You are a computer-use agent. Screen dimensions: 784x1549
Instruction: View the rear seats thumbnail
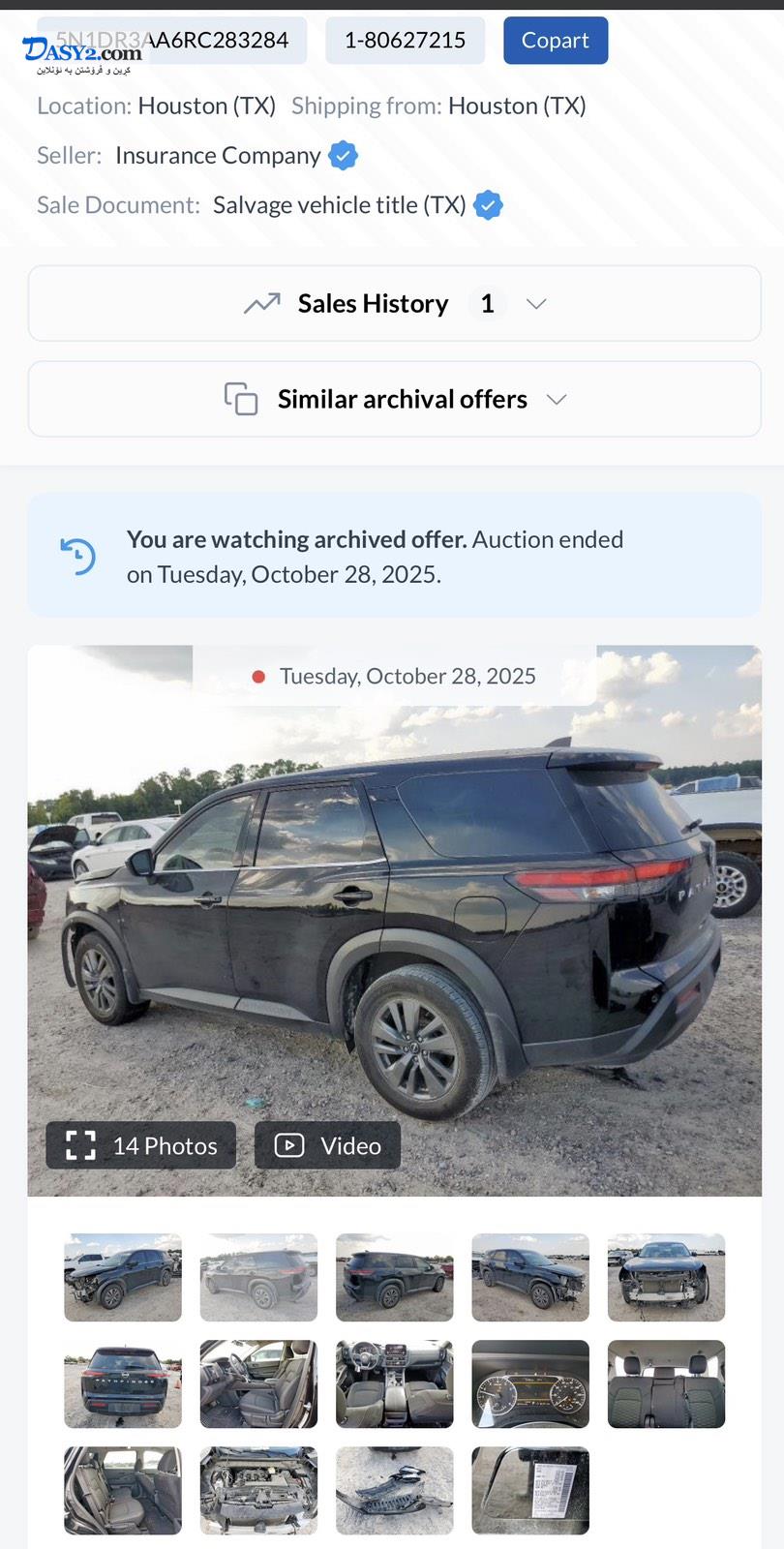pyautogui.click(x=666, y=1383)
